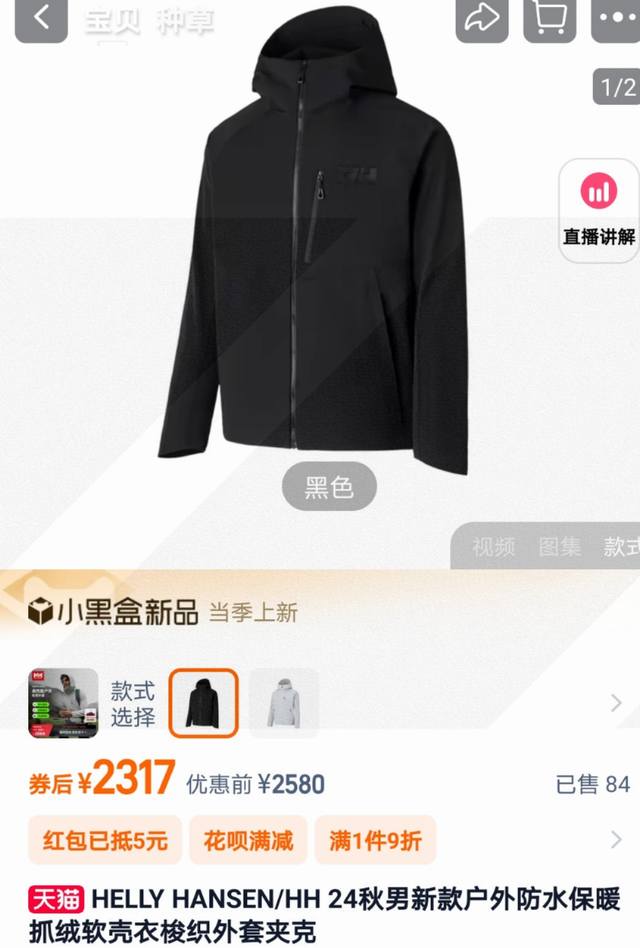Viewport: 640px width, 948px height.
Task: Open the shopping cart
Action: click(x=549, y=19)
